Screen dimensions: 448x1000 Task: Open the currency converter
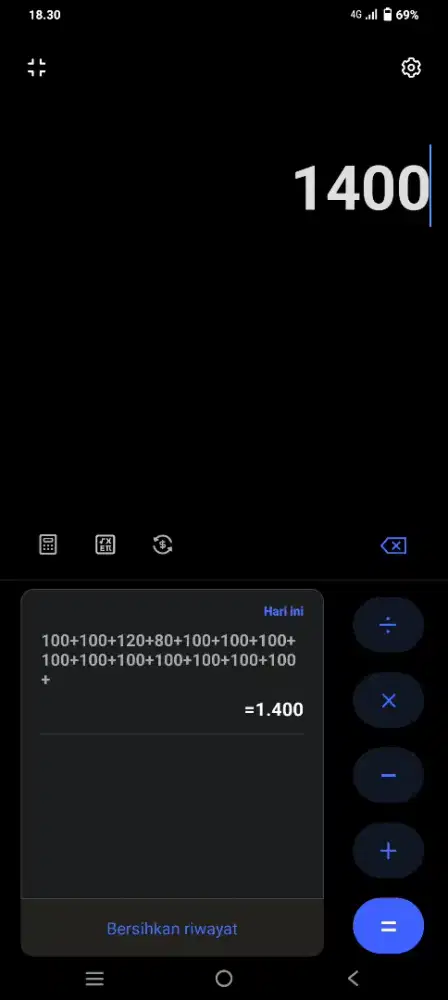163,545
